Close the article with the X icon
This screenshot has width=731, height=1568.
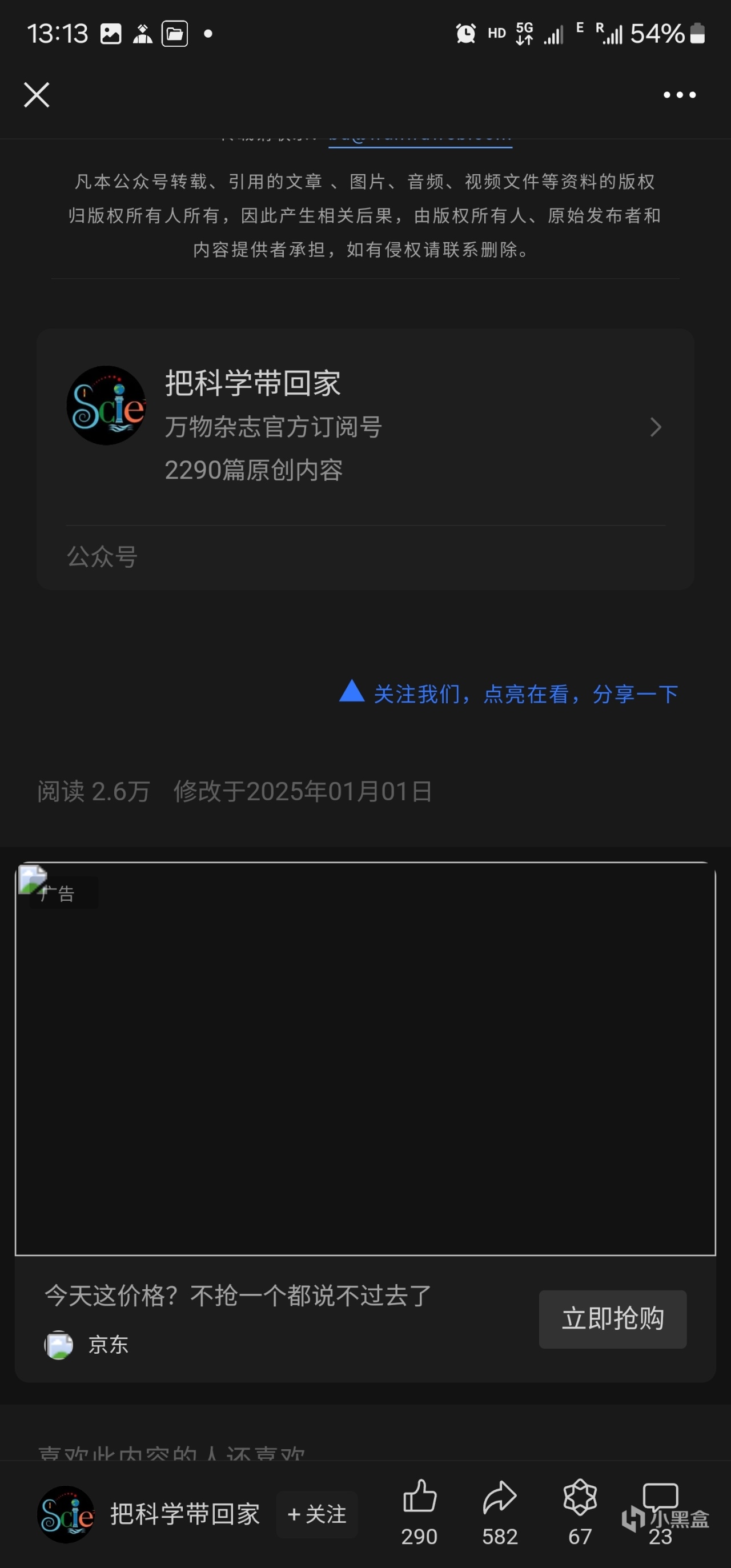click(x=37, y=95)
